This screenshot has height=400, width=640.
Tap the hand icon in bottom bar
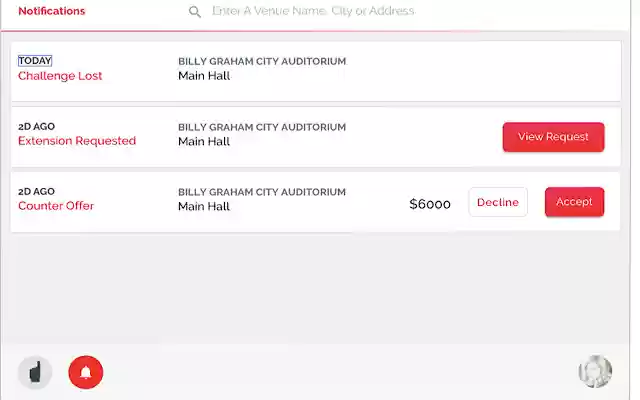(x=35, y=373)
